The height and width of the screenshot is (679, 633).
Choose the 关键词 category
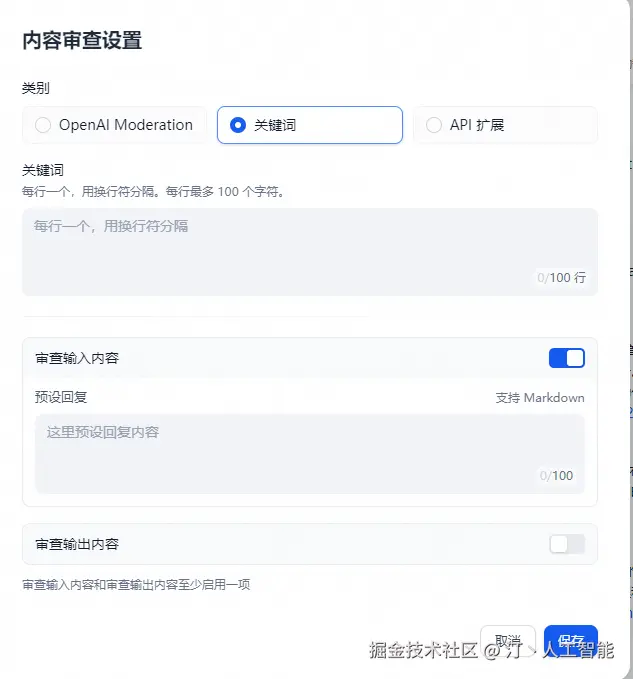pos(309,125)
